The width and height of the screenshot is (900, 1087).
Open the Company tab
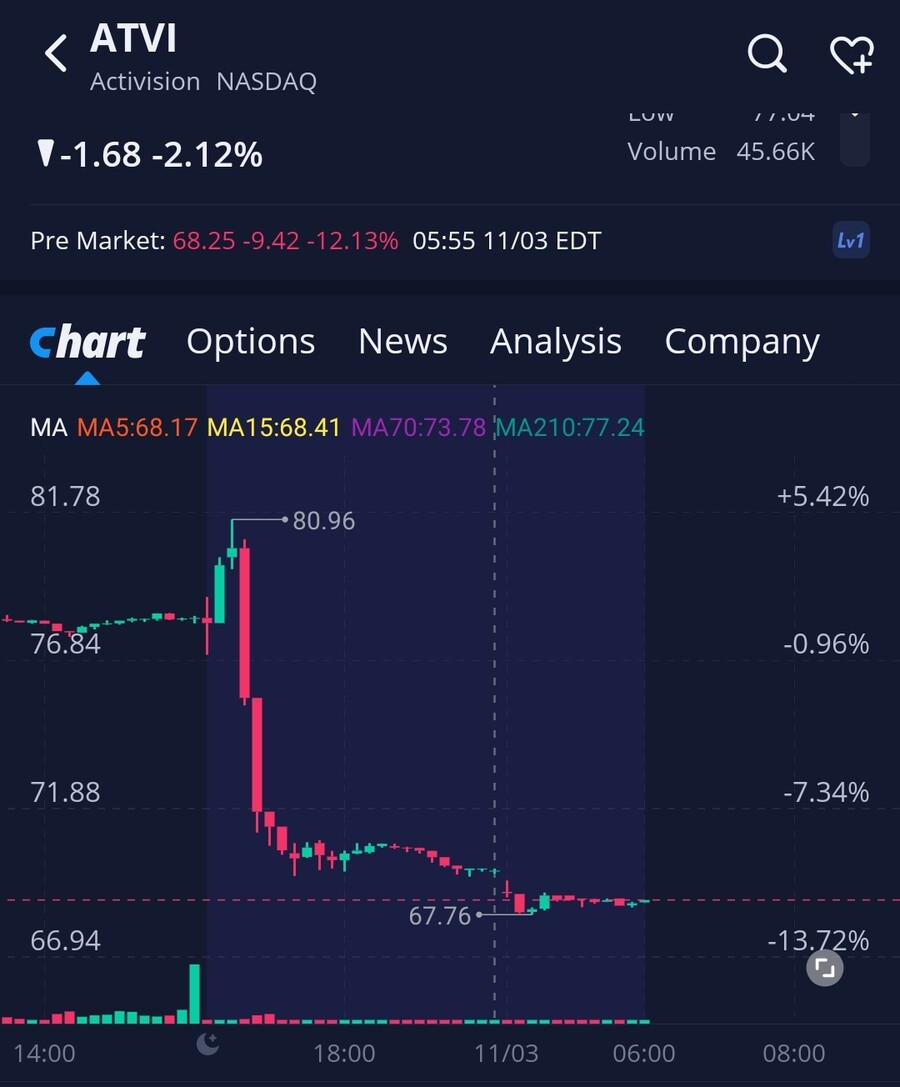click(741, 342)
